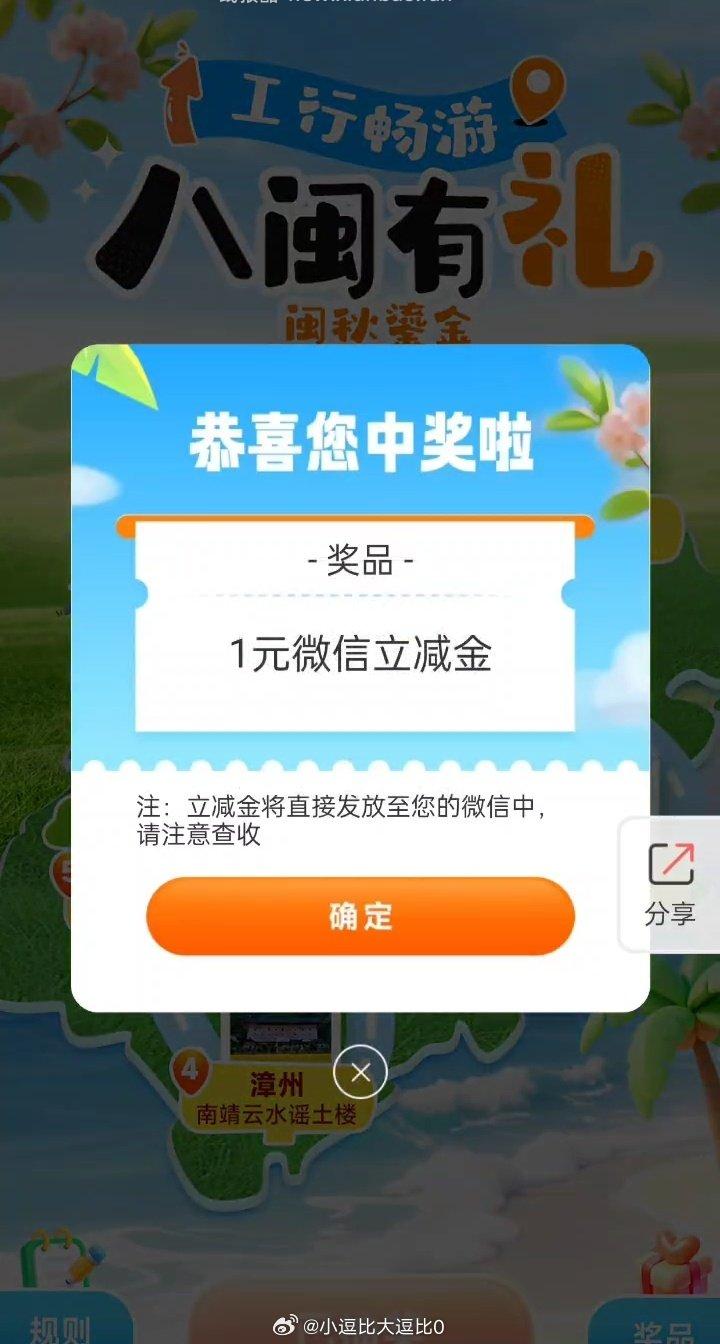The height and width of the screenshot is (1344, 720).
Task: Tap the orange upward arrow beside the banner
Action: (x=182, y=107)
